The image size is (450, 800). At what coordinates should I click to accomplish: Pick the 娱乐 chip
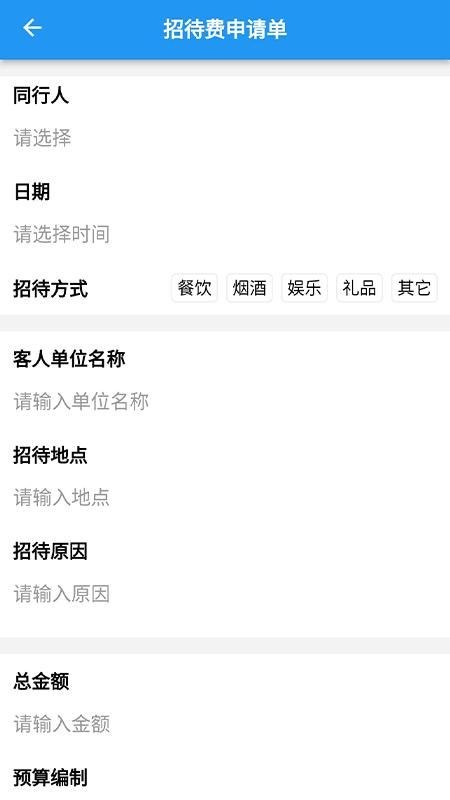coord(304,288)
